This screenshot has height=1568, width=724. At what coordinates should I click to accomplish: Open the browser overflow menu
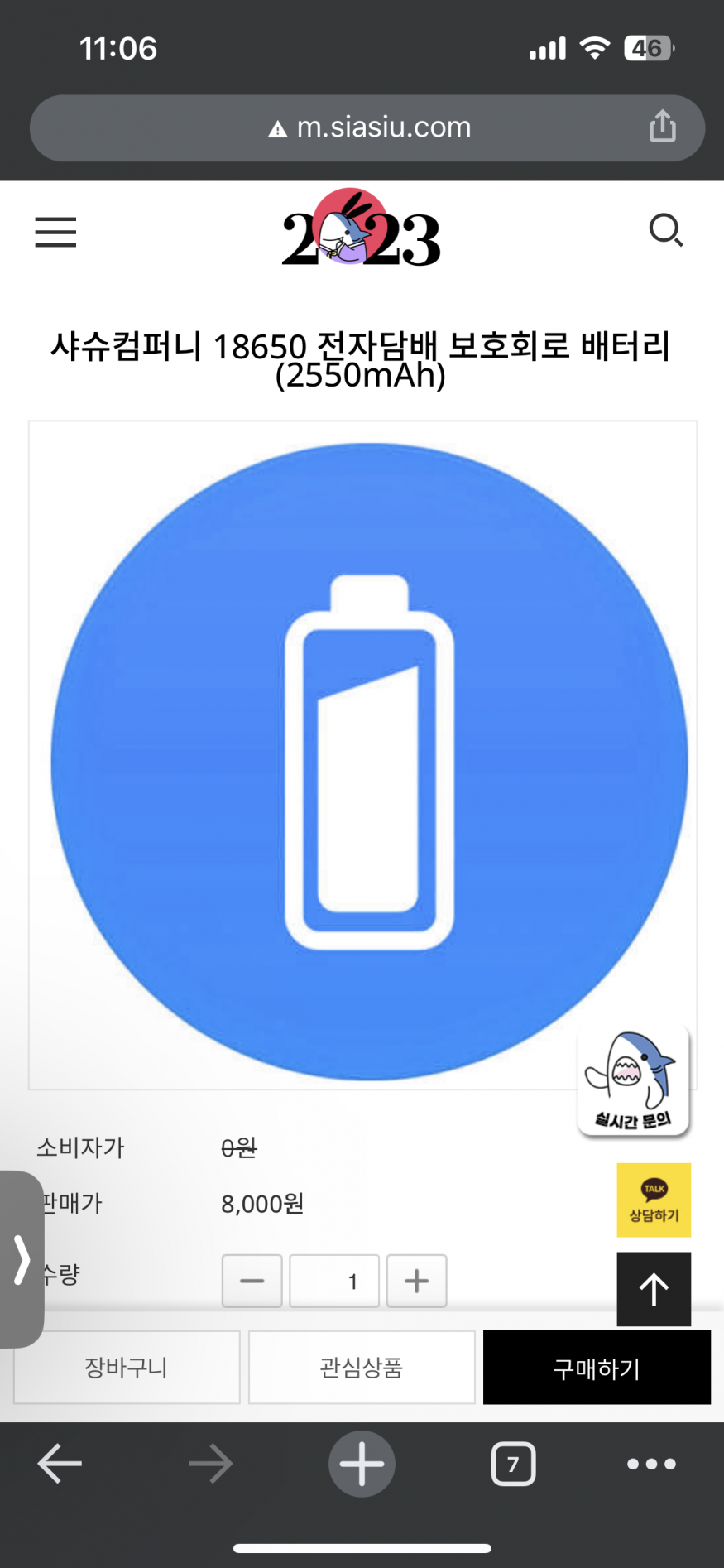(x=651, y=1464)
